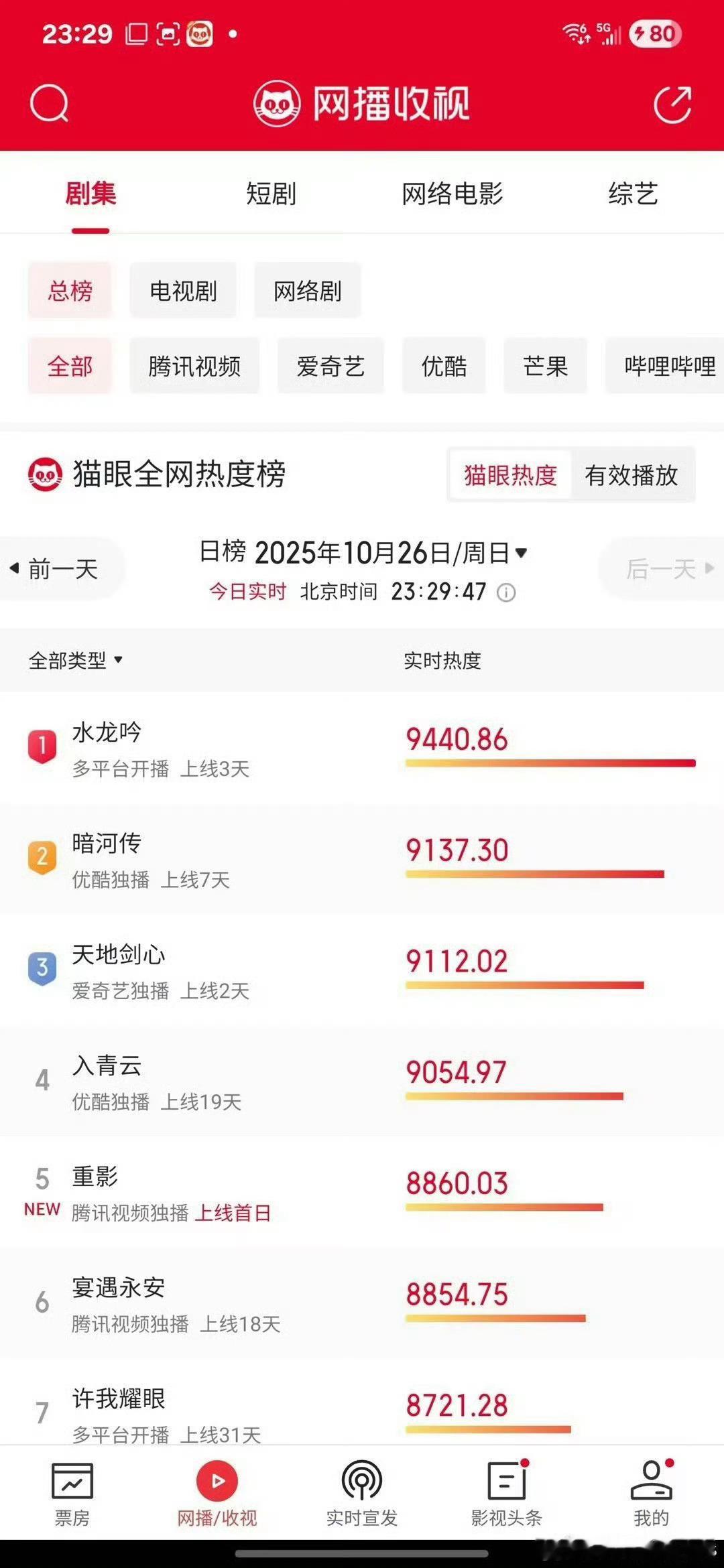Image resolution: width=724 pixels, height=1568 pixels.
Task: Filter by 爱奇艺 platform
Action: pos(330,366)
